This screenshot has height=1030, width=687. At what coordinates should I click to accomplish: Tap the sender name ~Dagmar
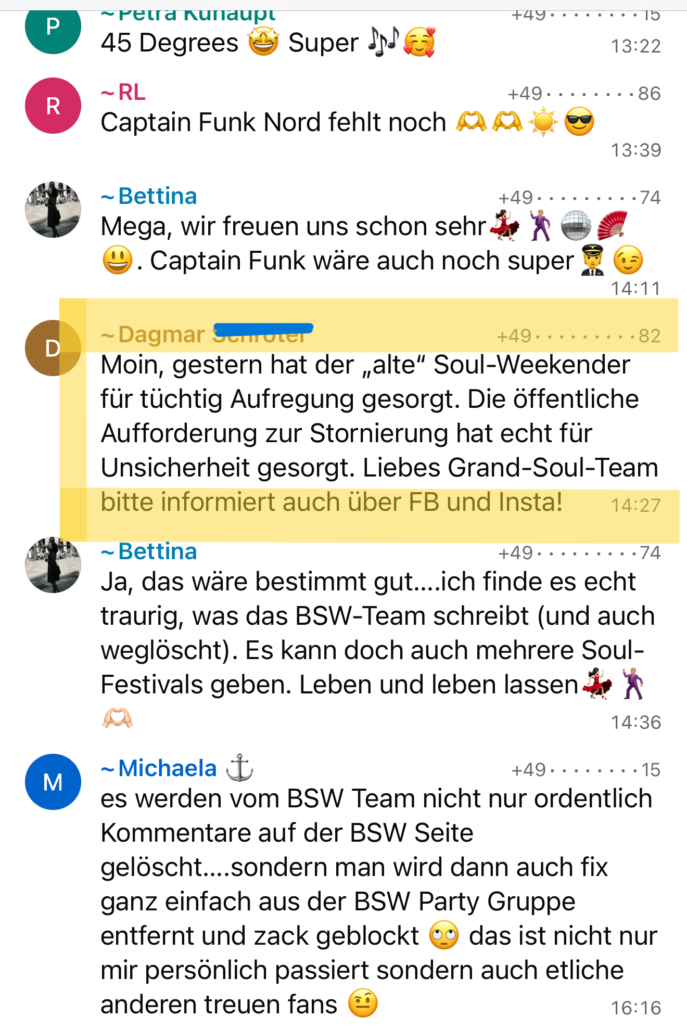click(x=156, y=334)
